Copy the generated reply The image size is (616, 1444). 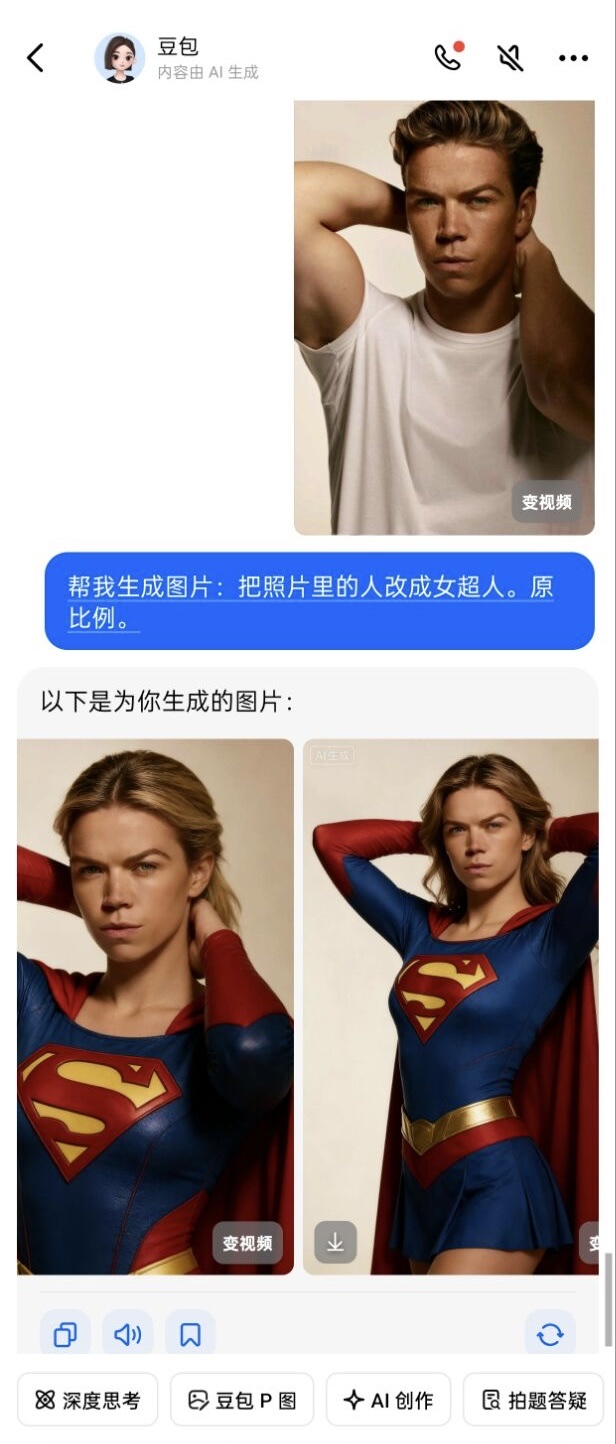point(65,1334)
